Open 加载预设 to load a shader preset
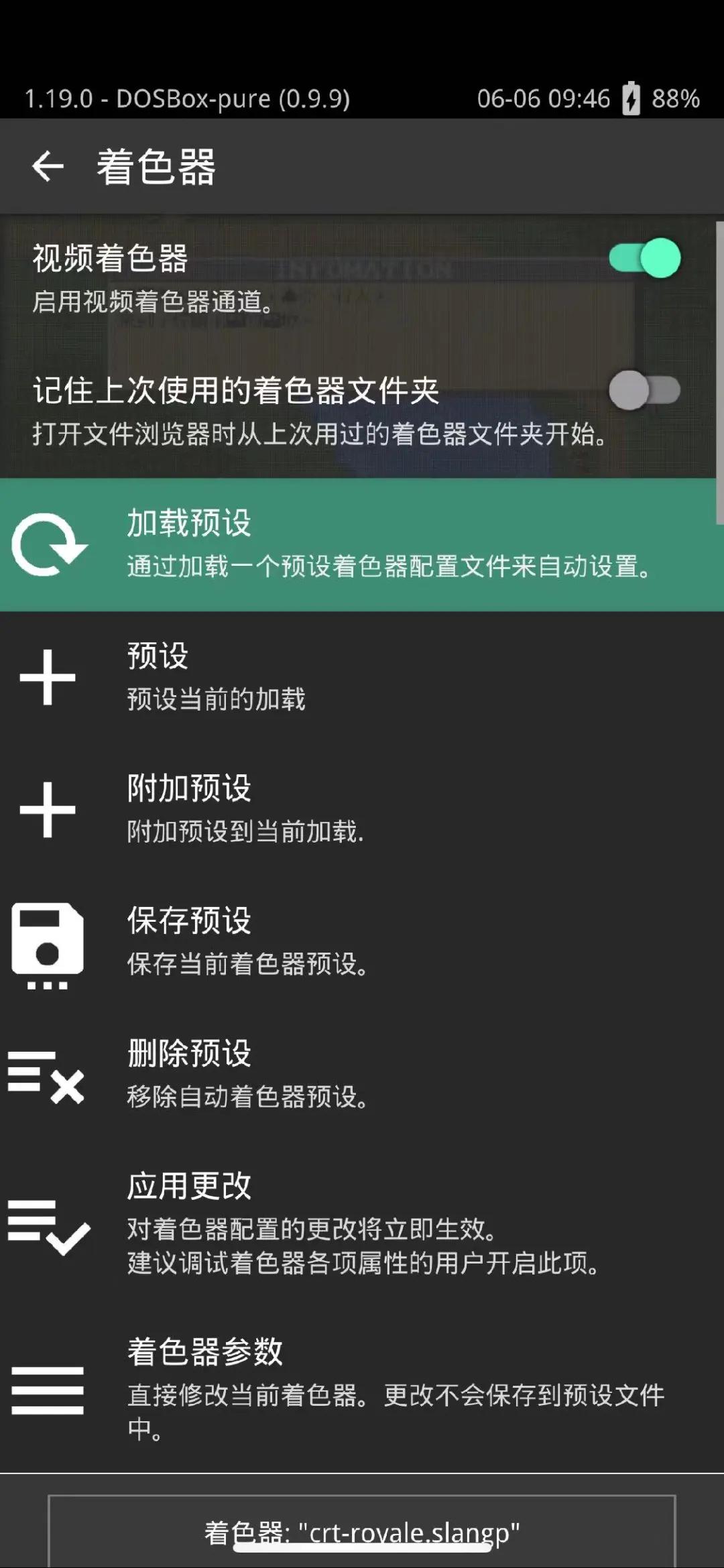This screenshot has height=1568, width=724. [x=362, y=544]
